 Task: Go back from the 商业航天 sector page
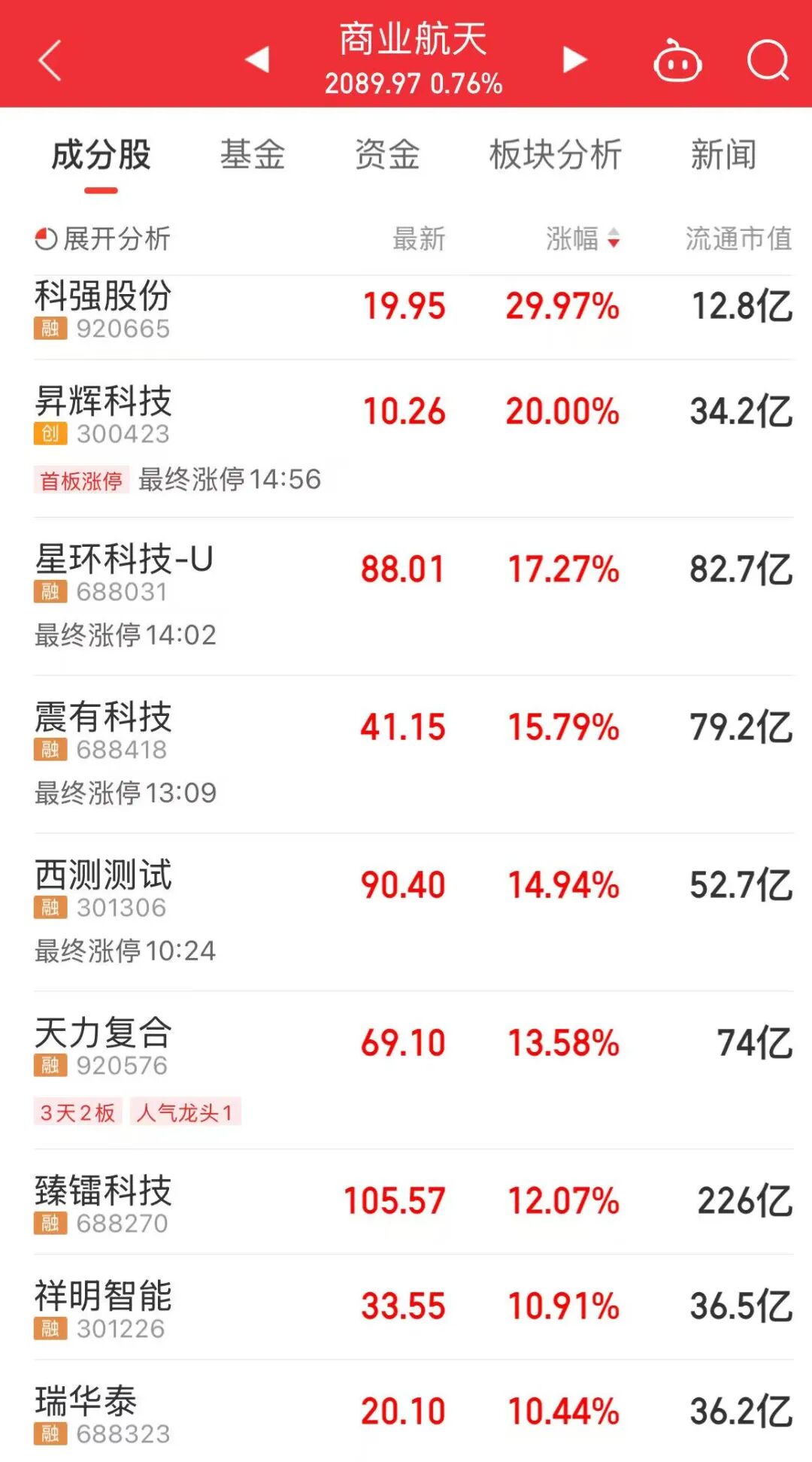click(50, 60)
